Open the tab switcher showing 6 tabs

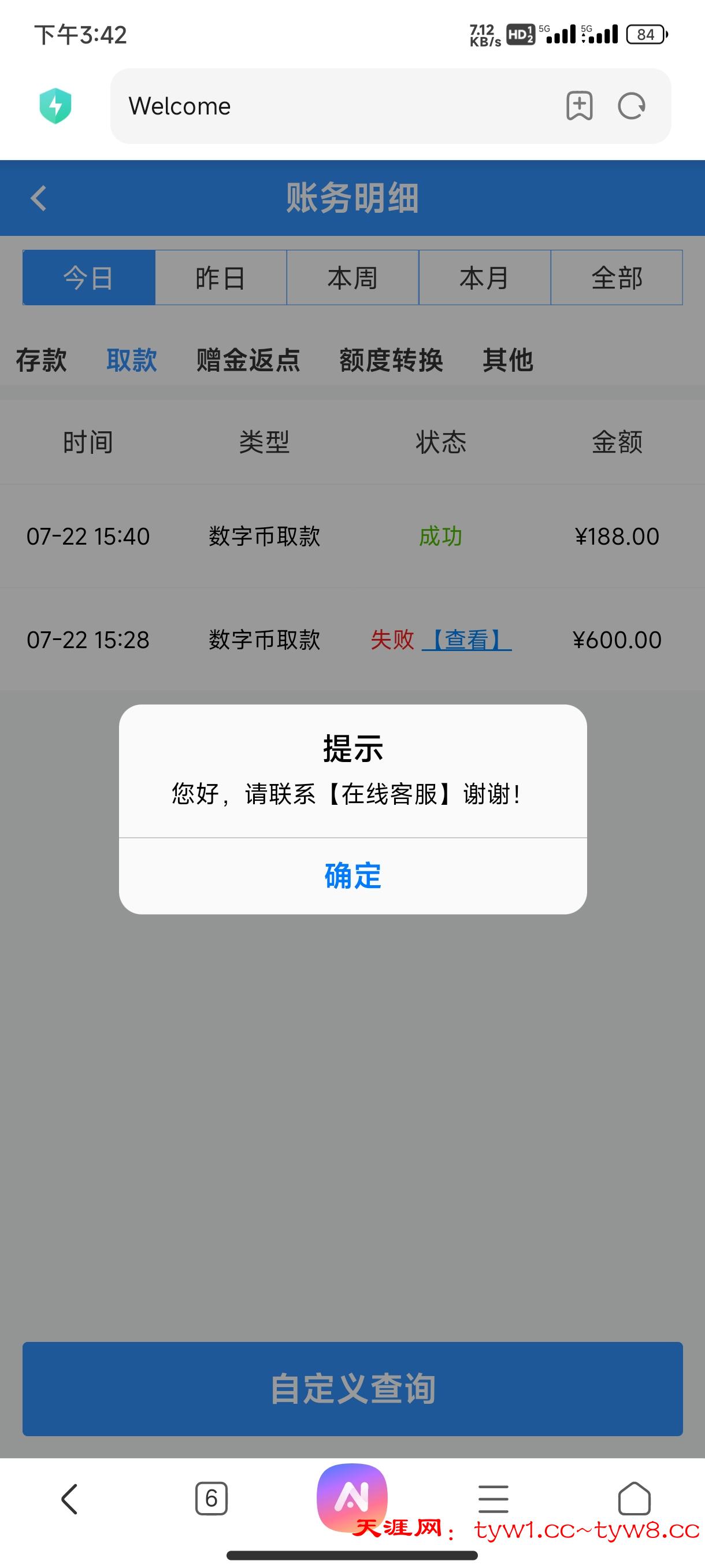(x=211, y=1499)
